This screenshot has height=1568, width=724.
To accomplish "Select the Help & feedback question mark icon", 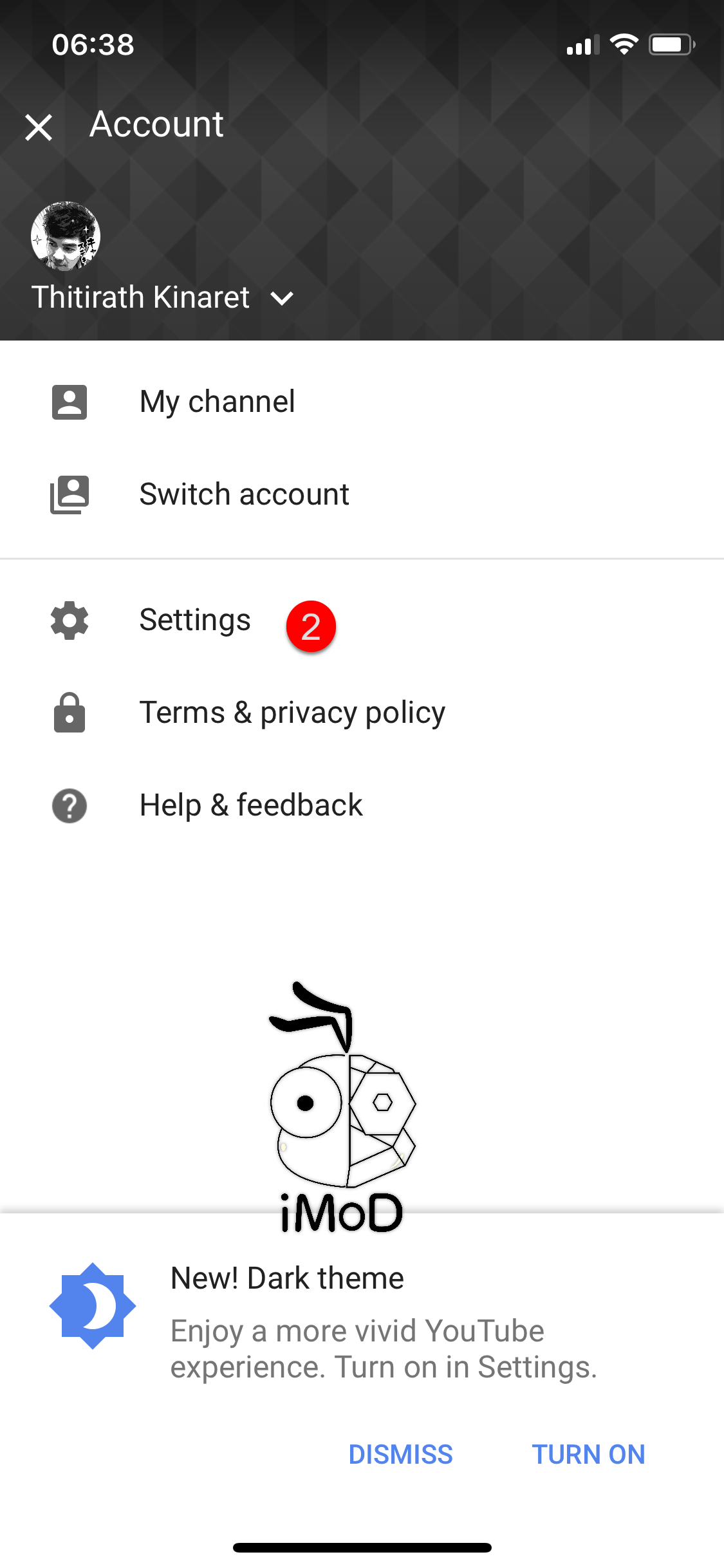I will pyautogui.click(x=69, y=805).
